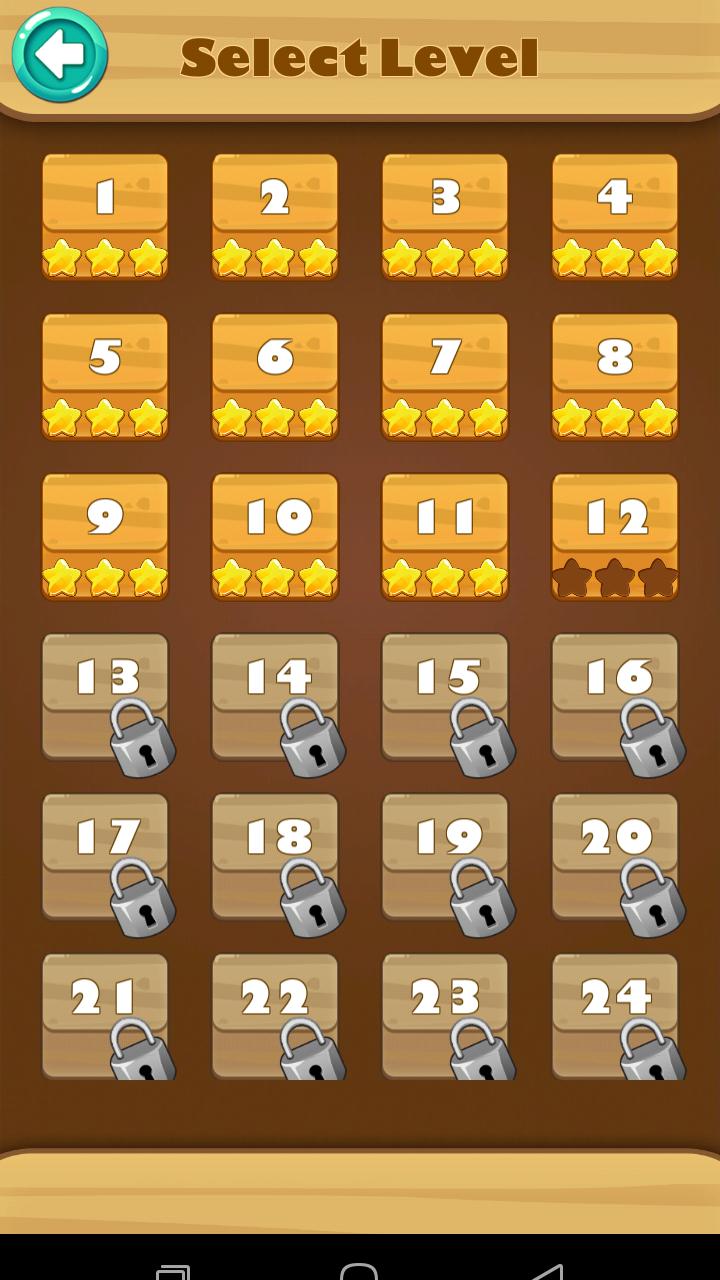720x1280 pixels.
Task: Try the locked level 16
Action: [615, 695]
